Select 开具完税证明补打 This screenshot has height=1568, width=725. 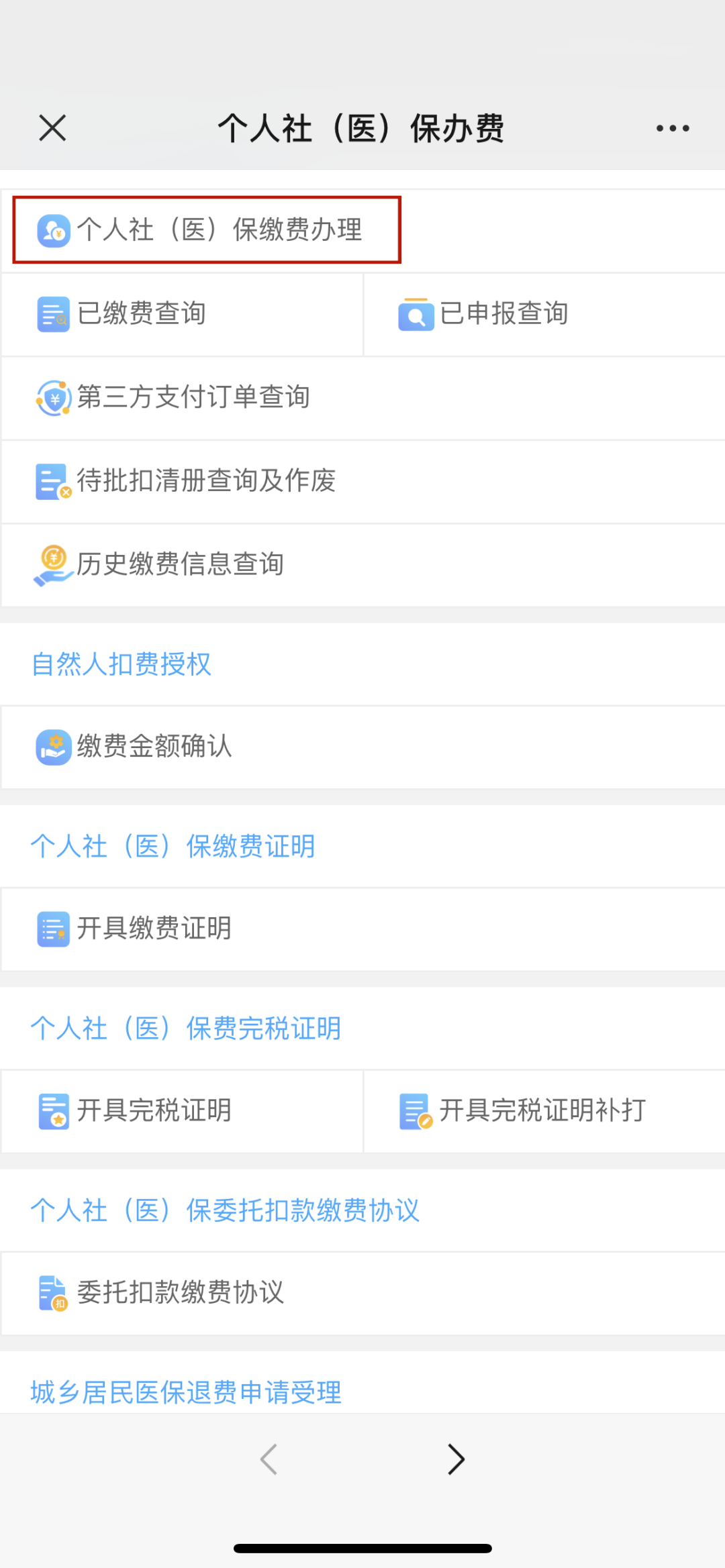(x=544, y=1111)
